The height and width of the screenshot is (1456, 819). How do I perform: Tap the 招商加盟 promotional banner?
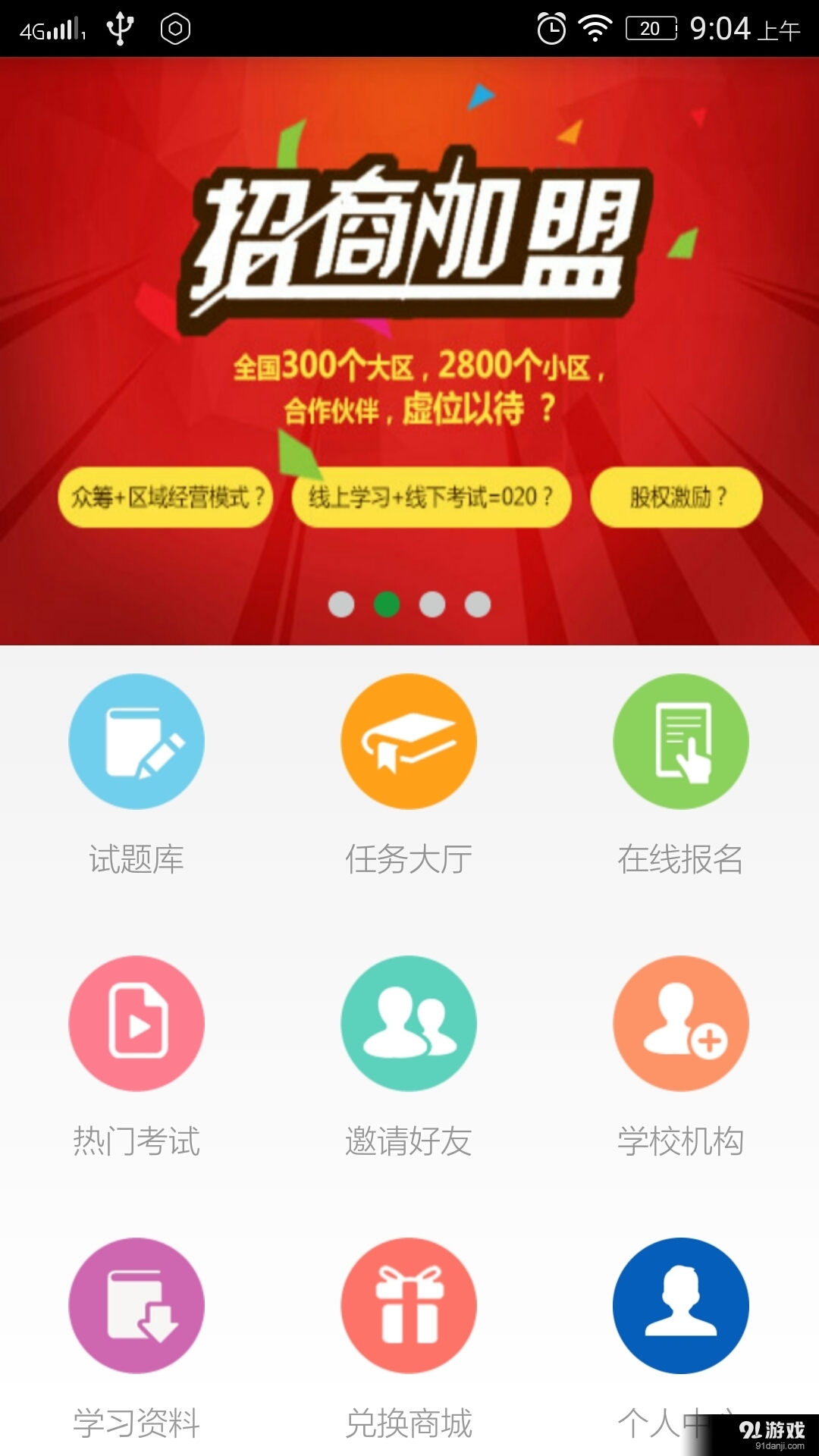point(409,243)
